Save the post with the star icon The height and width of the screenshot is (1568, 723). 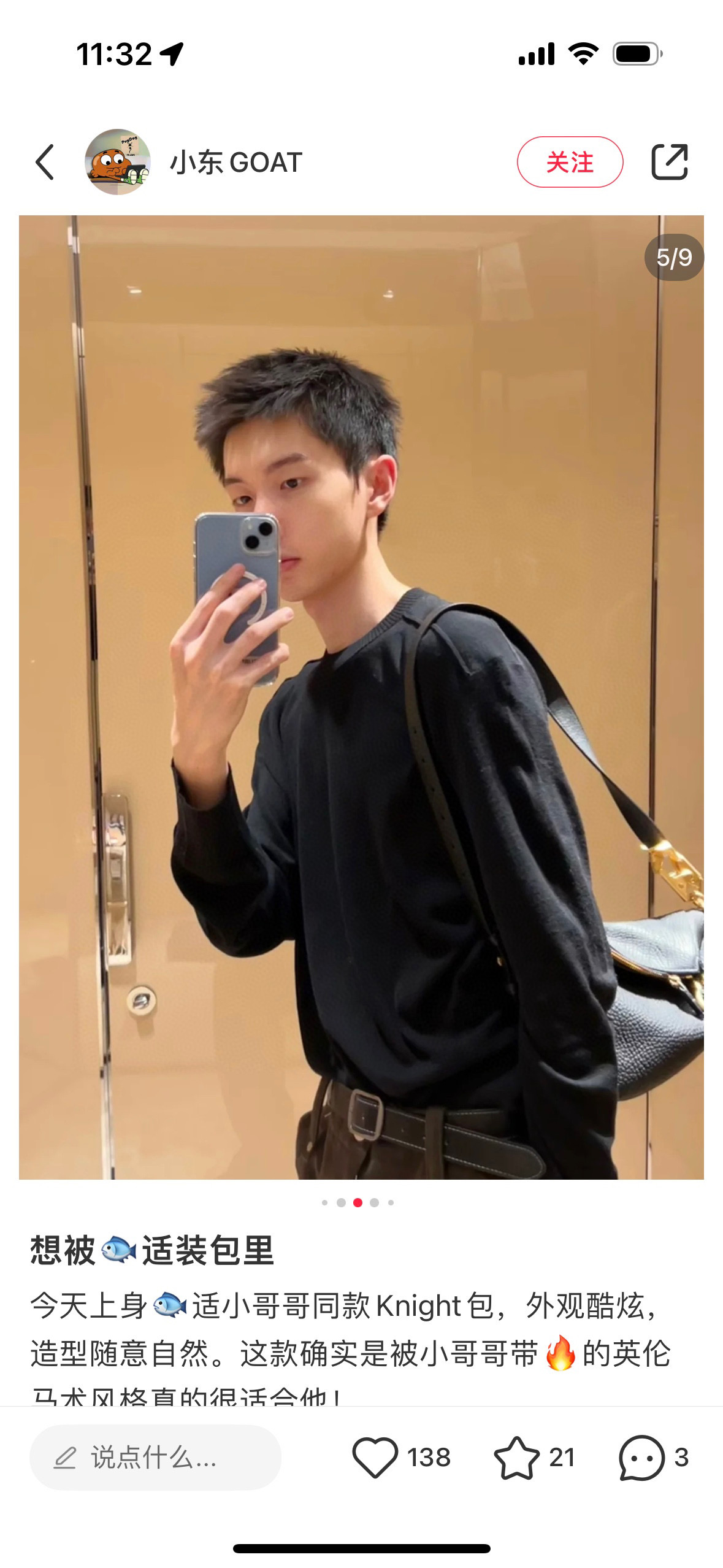point(516,1458)
